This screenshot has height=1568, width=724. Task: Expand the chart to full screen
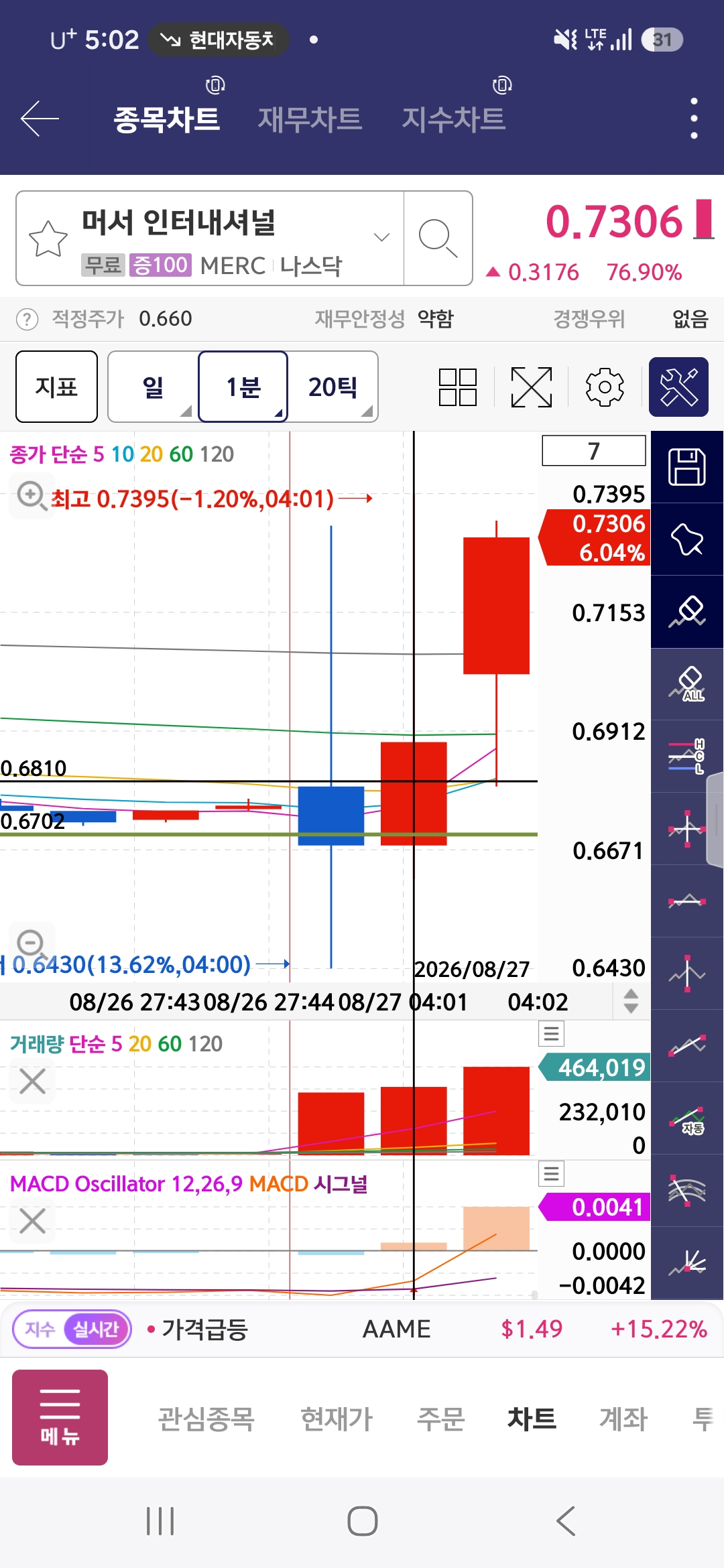532,387
